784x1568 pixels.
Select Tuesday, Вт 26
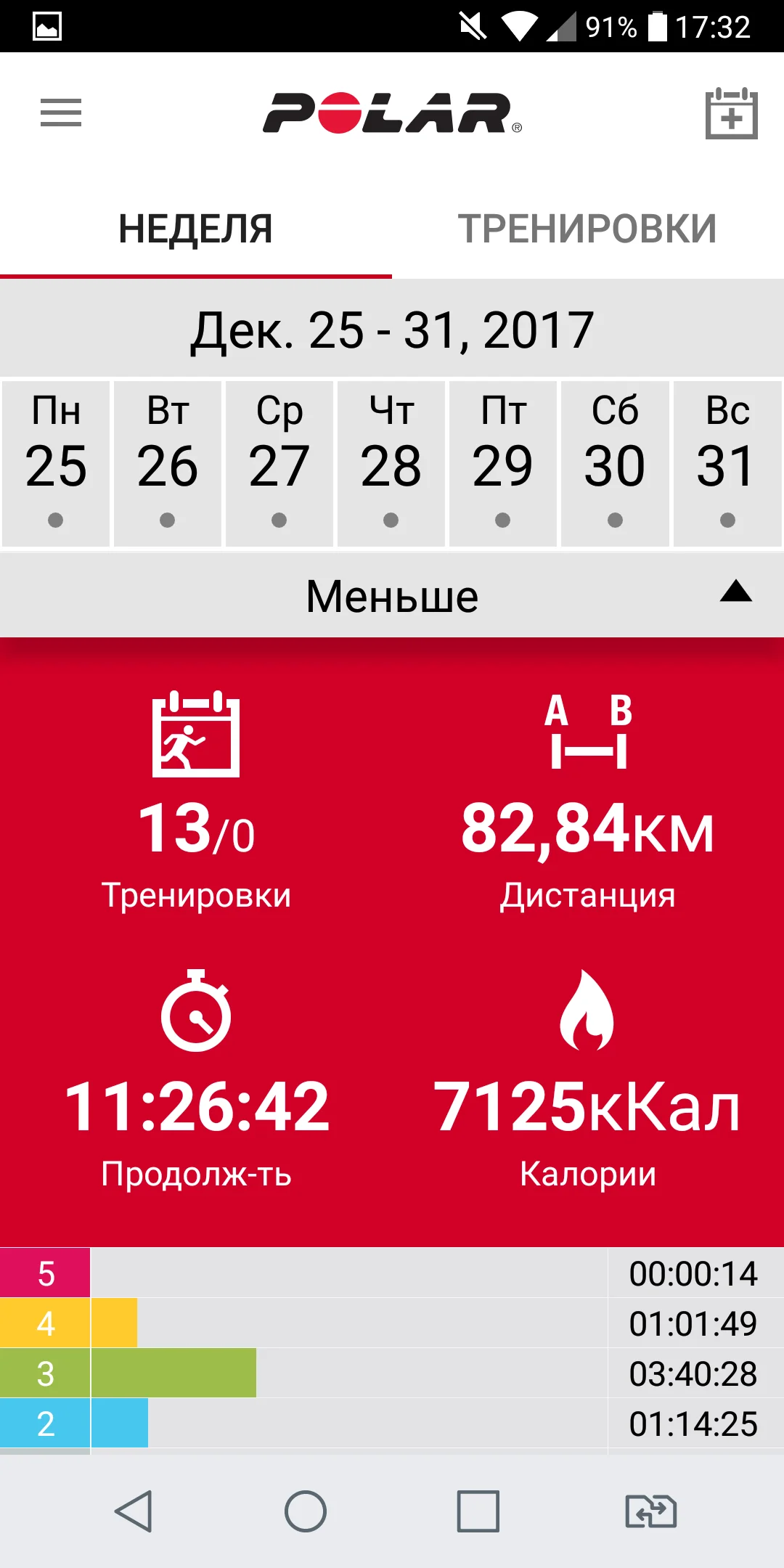click(168, 464)
